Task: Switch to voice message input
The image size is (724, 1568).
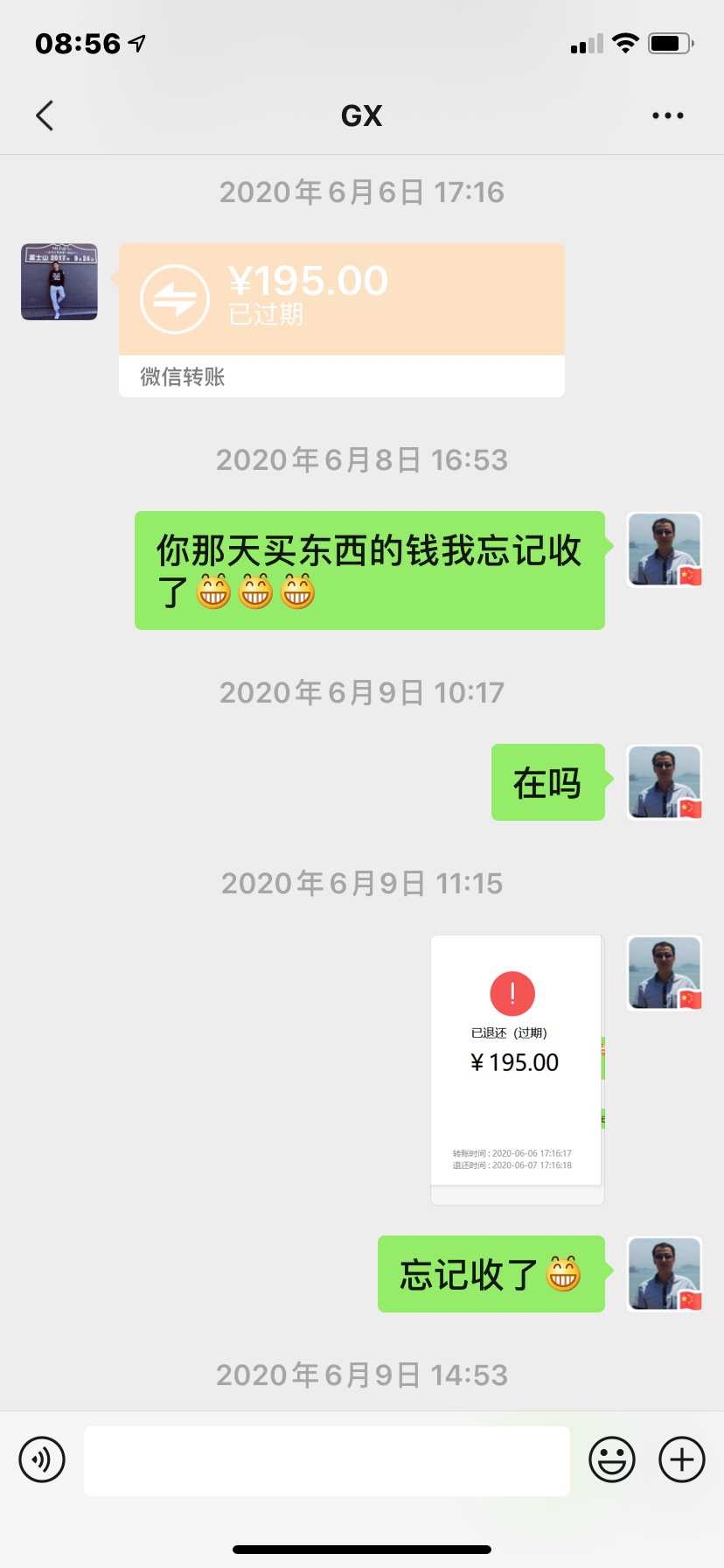Action: [42, 1459]
